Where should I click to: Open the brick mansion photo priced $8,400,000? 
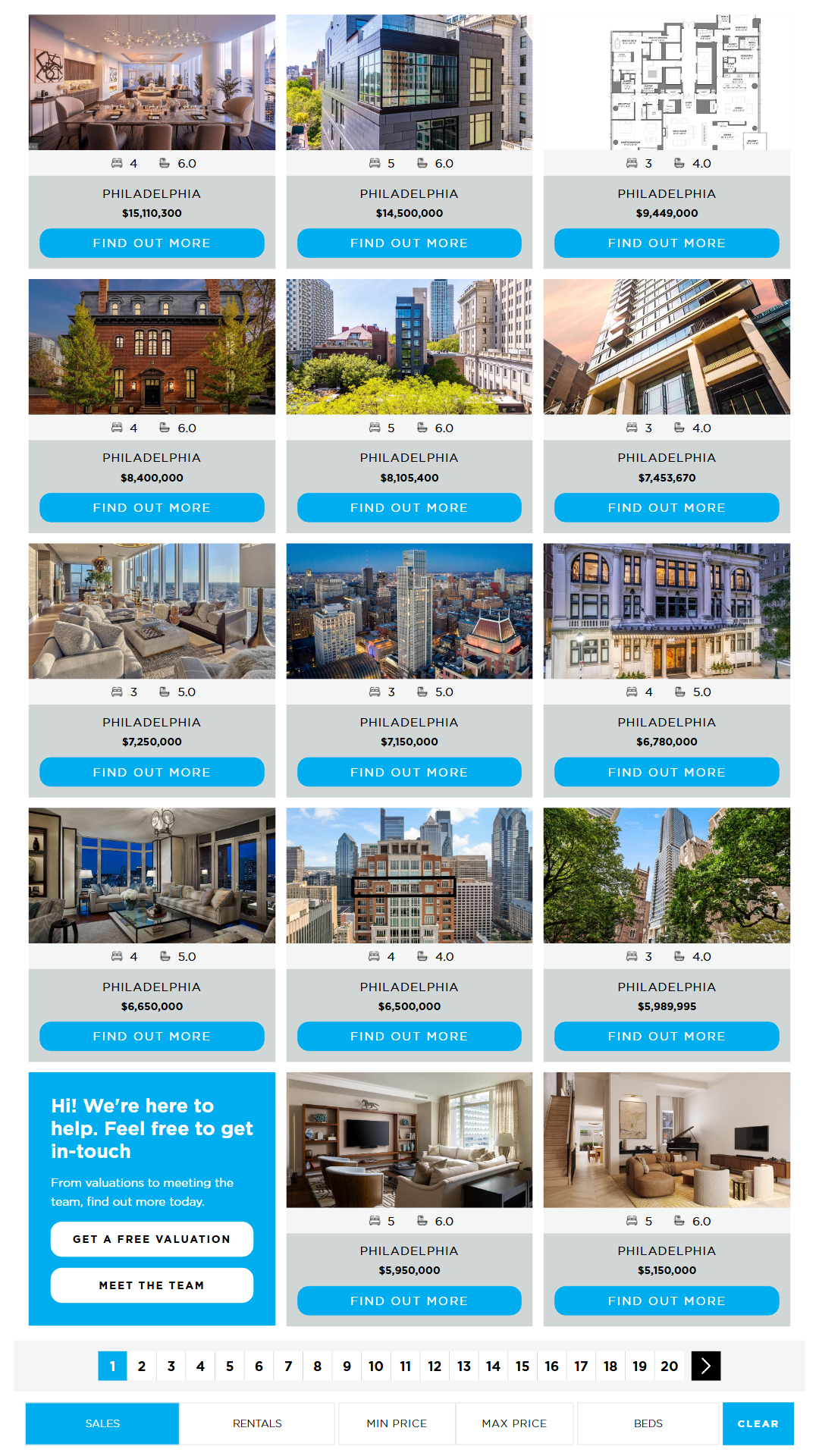pos(152,347)
